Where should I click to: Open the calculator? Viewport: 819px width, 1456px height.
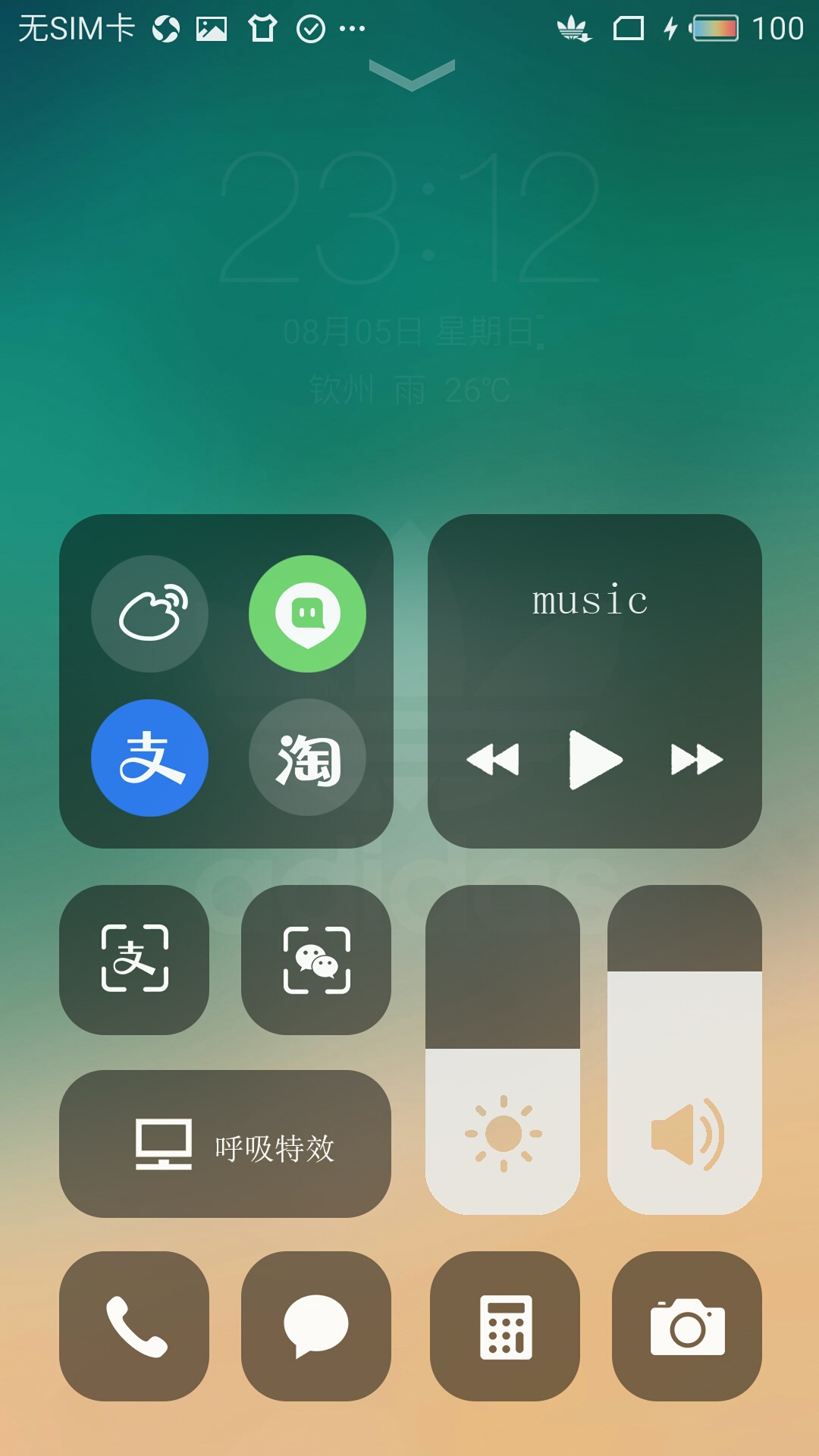point(505,1326)
